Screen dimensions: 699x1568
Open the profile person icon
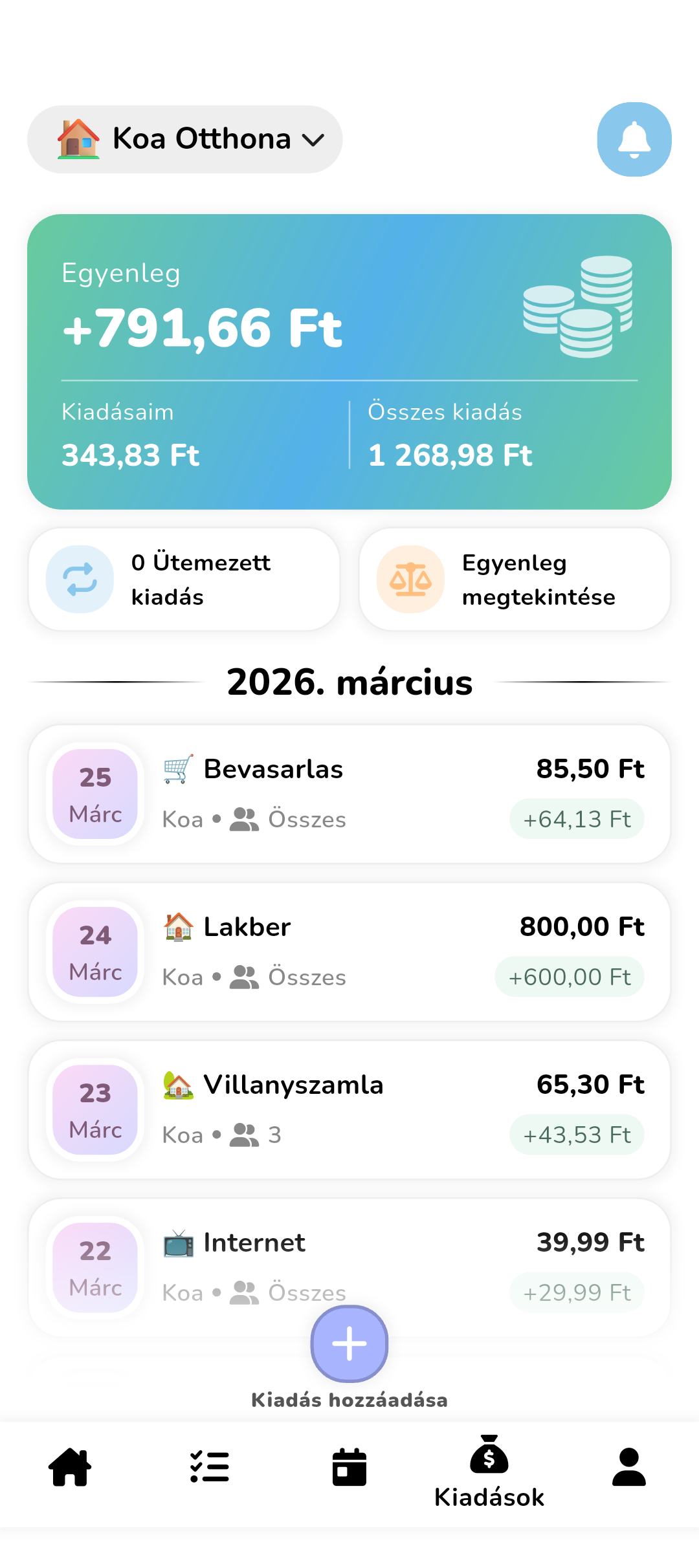[628, 1467]
